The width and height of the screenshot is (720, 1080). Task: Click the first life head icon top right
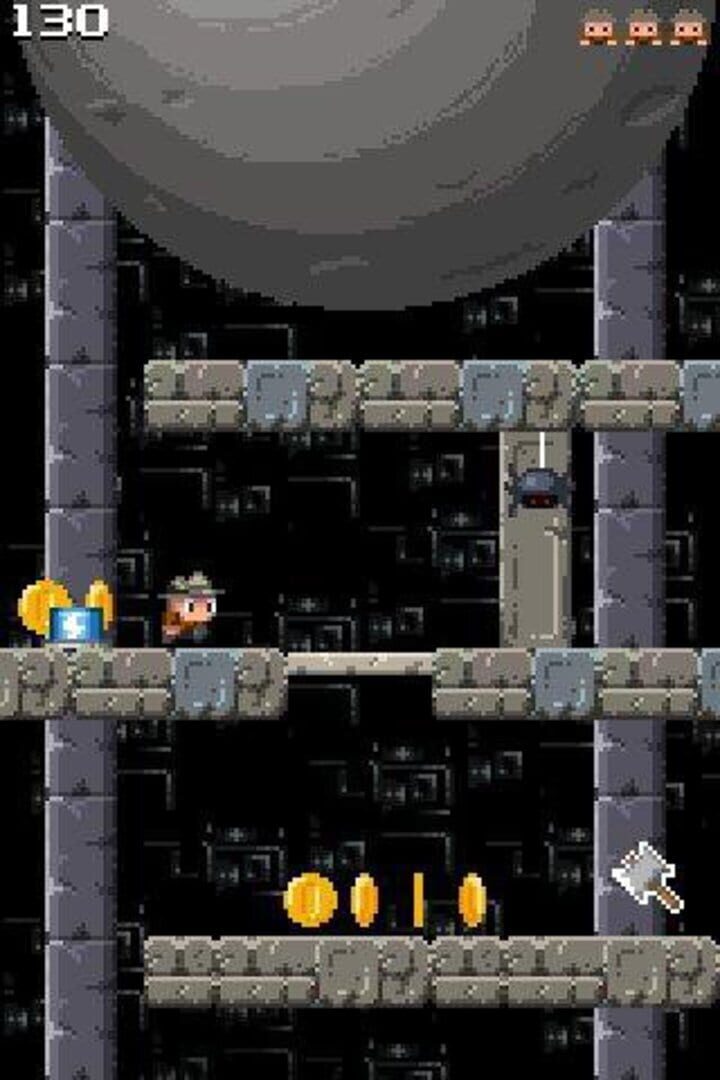pyautogui.click(x=600, y=28)
